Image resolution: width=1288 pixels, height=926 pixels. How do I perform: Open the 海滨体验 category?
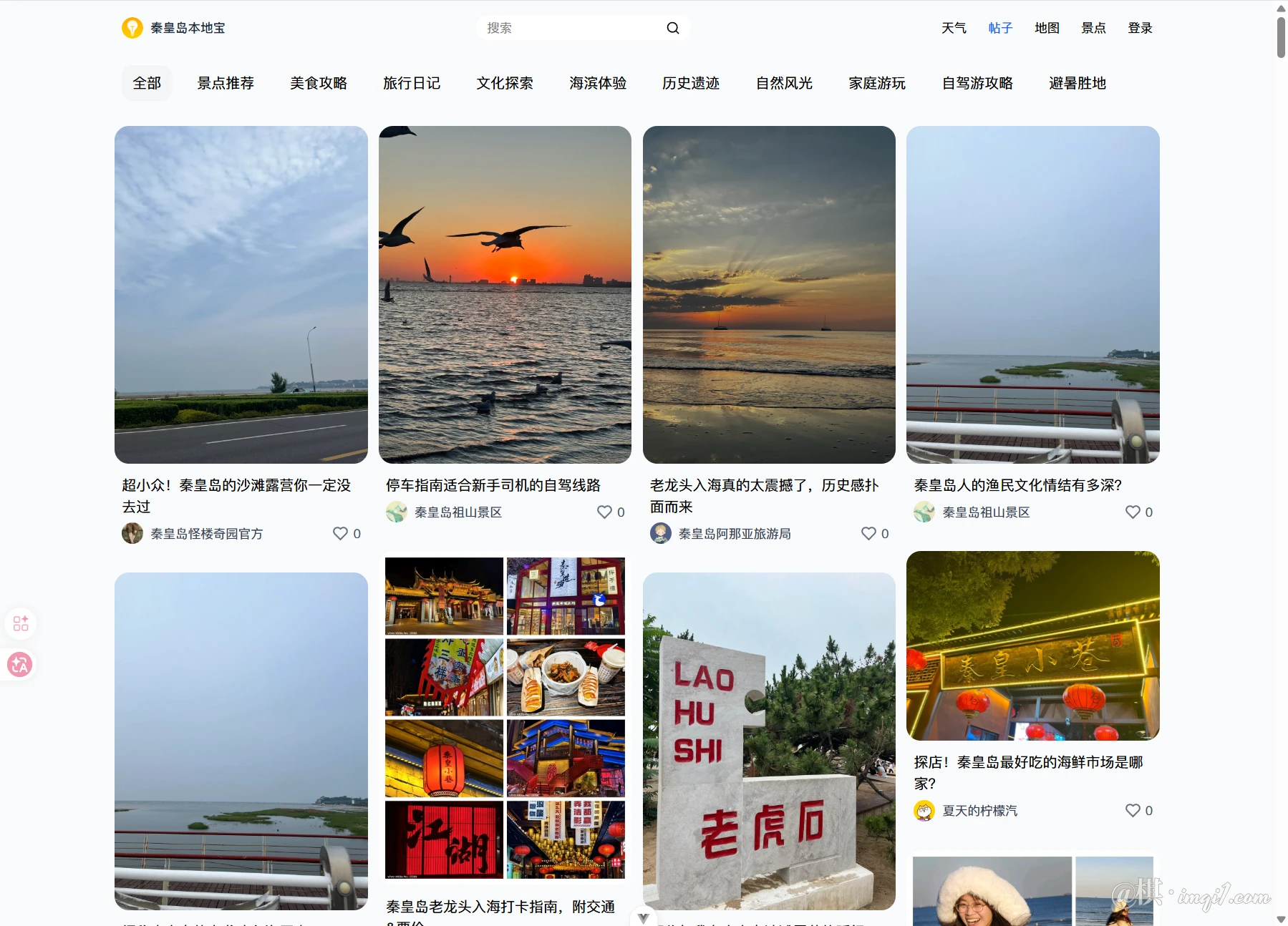(x=598, y=83)
